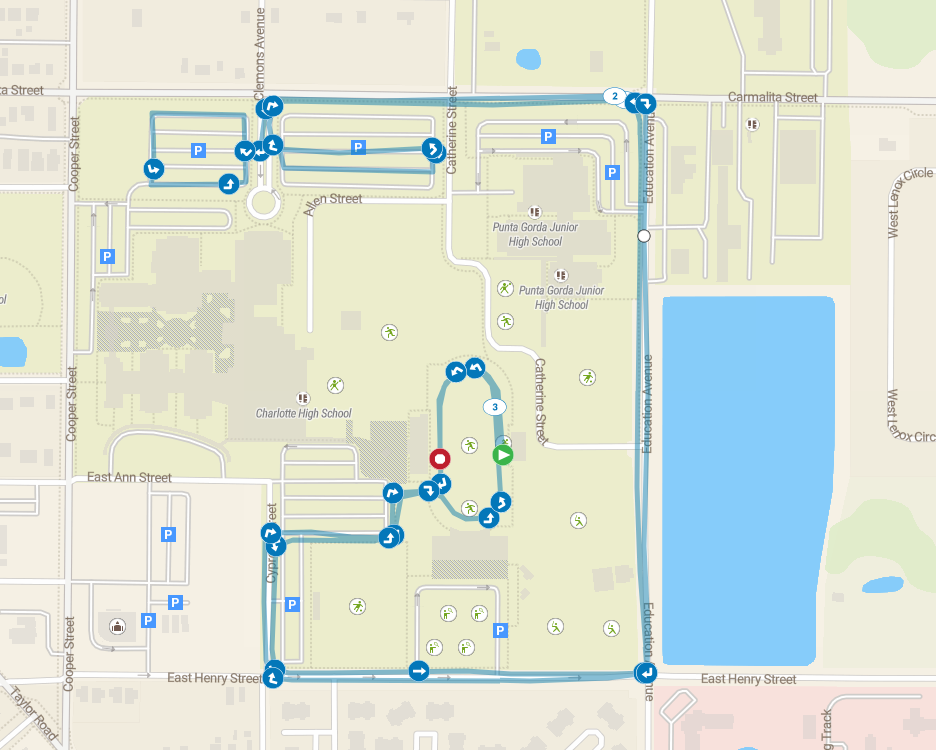Tap the straight arrow marker on East Henry Street
This screenshot has width=936, height=750.
point(419,671)
